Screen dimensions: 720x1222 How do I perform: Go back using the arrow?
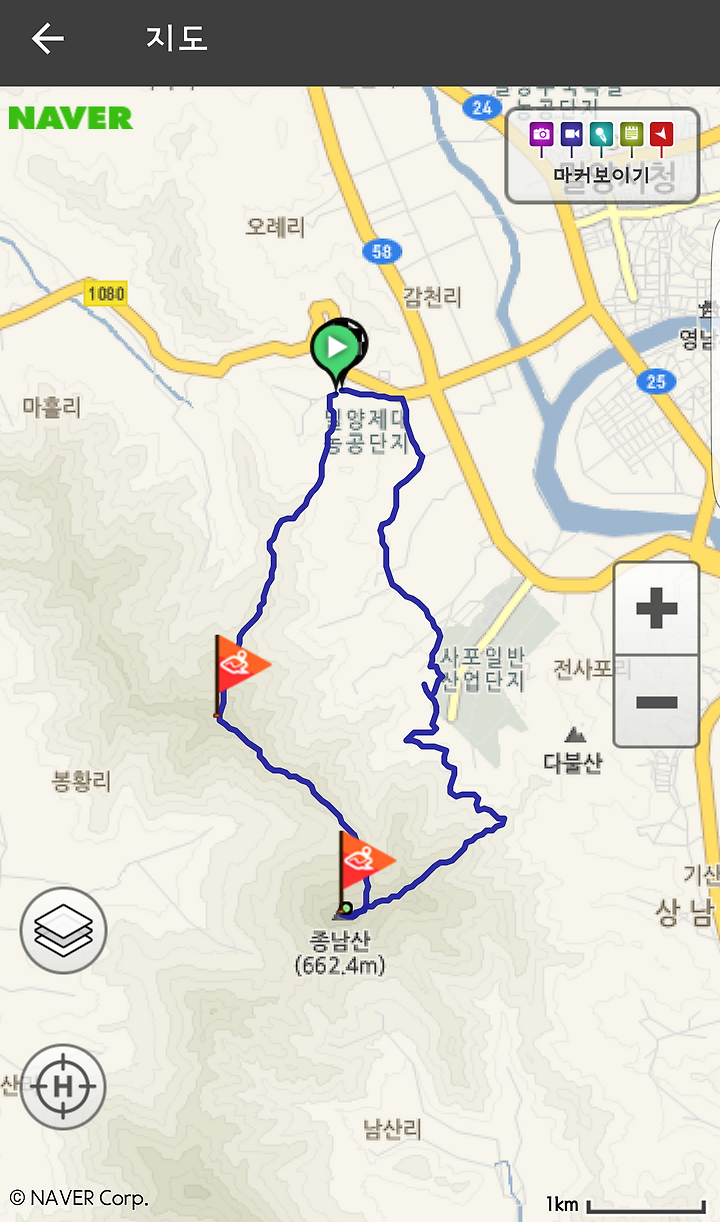(47, 39)
